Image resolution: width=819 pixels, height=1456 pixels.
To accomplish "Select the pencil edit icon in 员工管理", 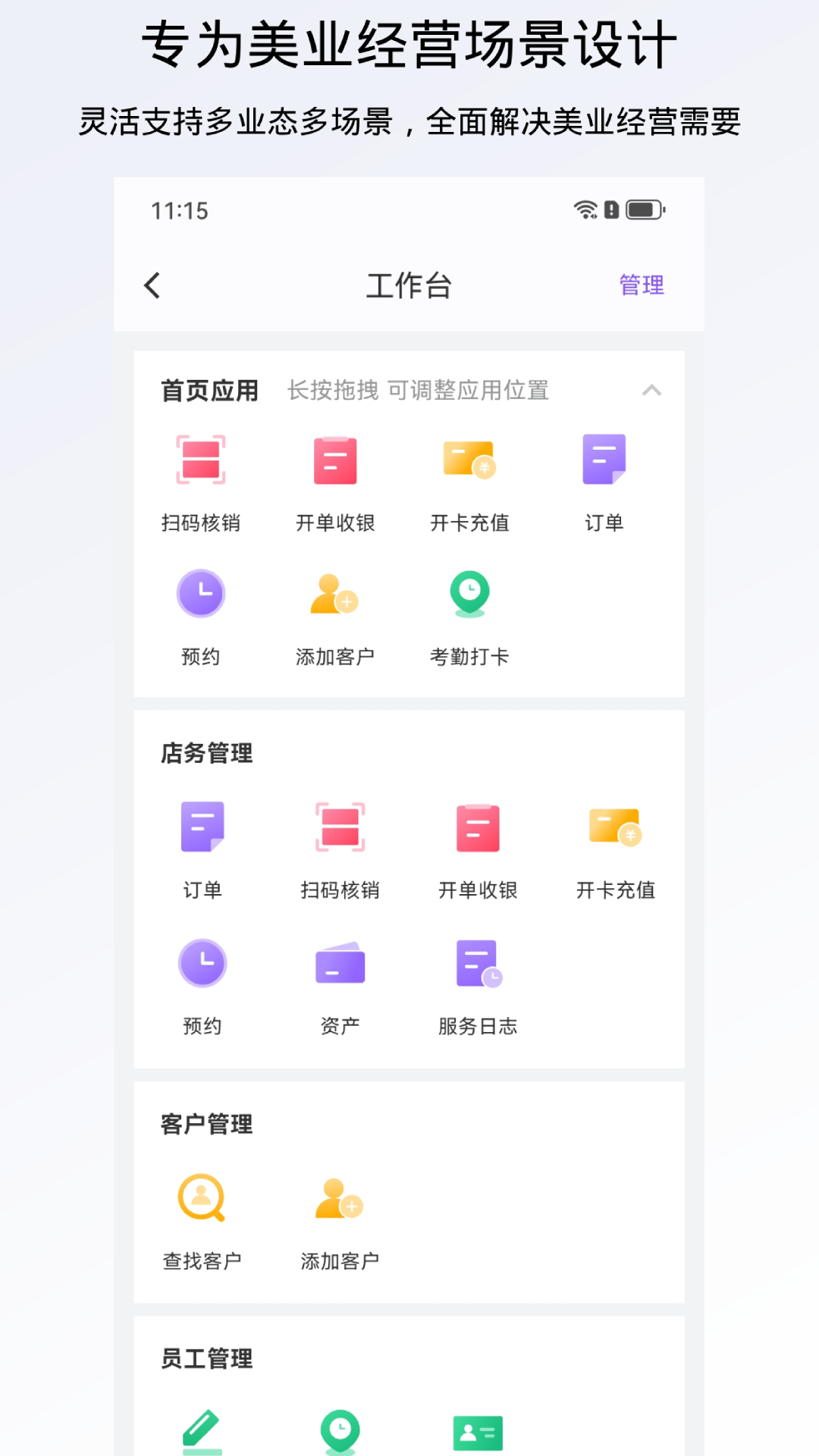I will click(202, 1430).
